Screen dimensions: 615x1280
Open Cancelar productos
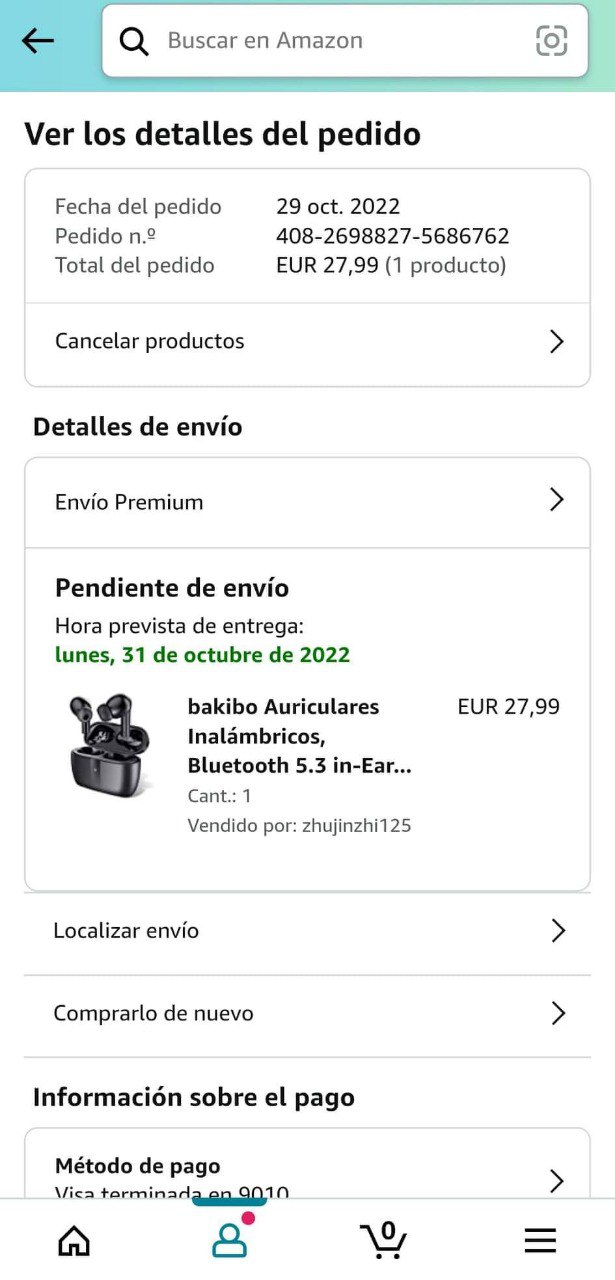[x=307, y=342]
